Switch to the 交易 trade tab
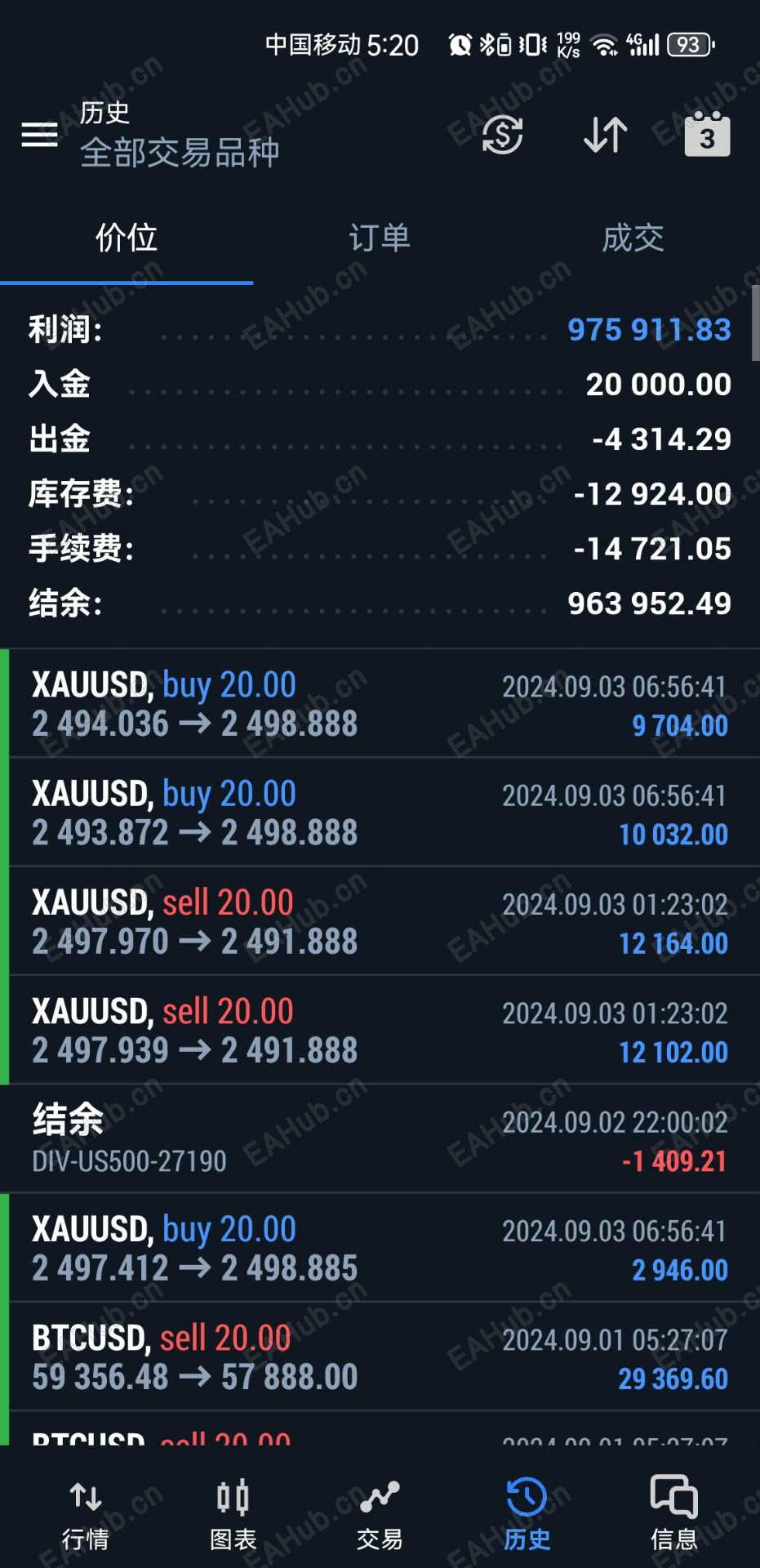The image size is (760, 1568). pos(380,1515)
